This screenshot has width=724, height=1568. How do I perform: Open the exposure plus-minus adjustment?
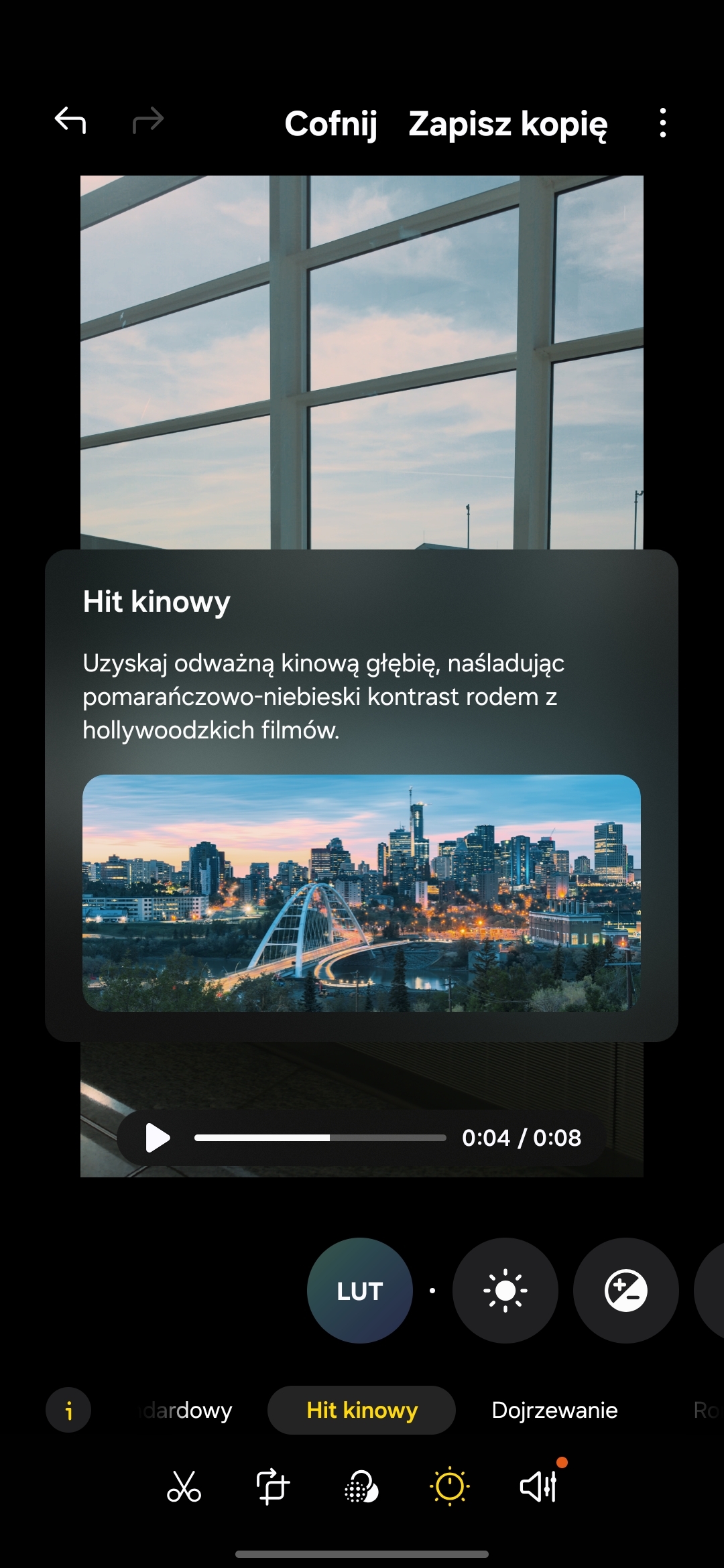click(625, 1291)
